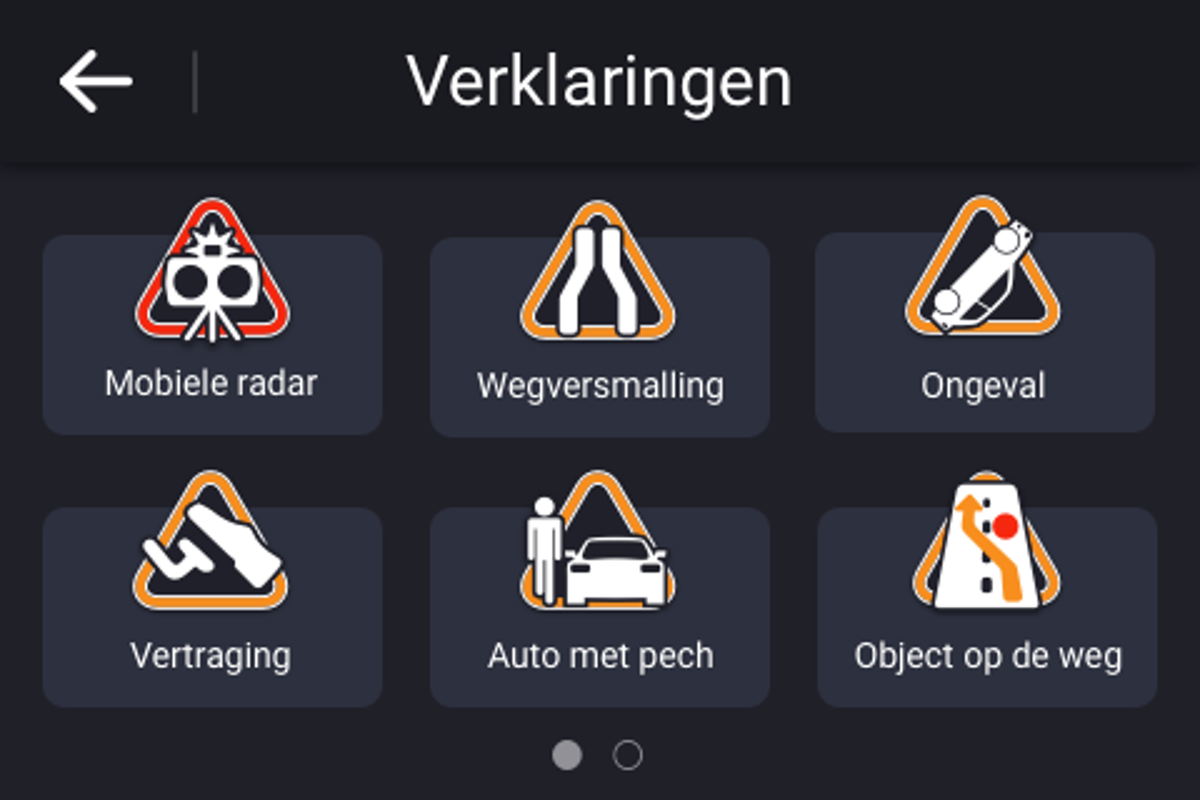Switch to the second page indicator dot
Viewport: 1200px width, 800px height.
tap(627, 755)
